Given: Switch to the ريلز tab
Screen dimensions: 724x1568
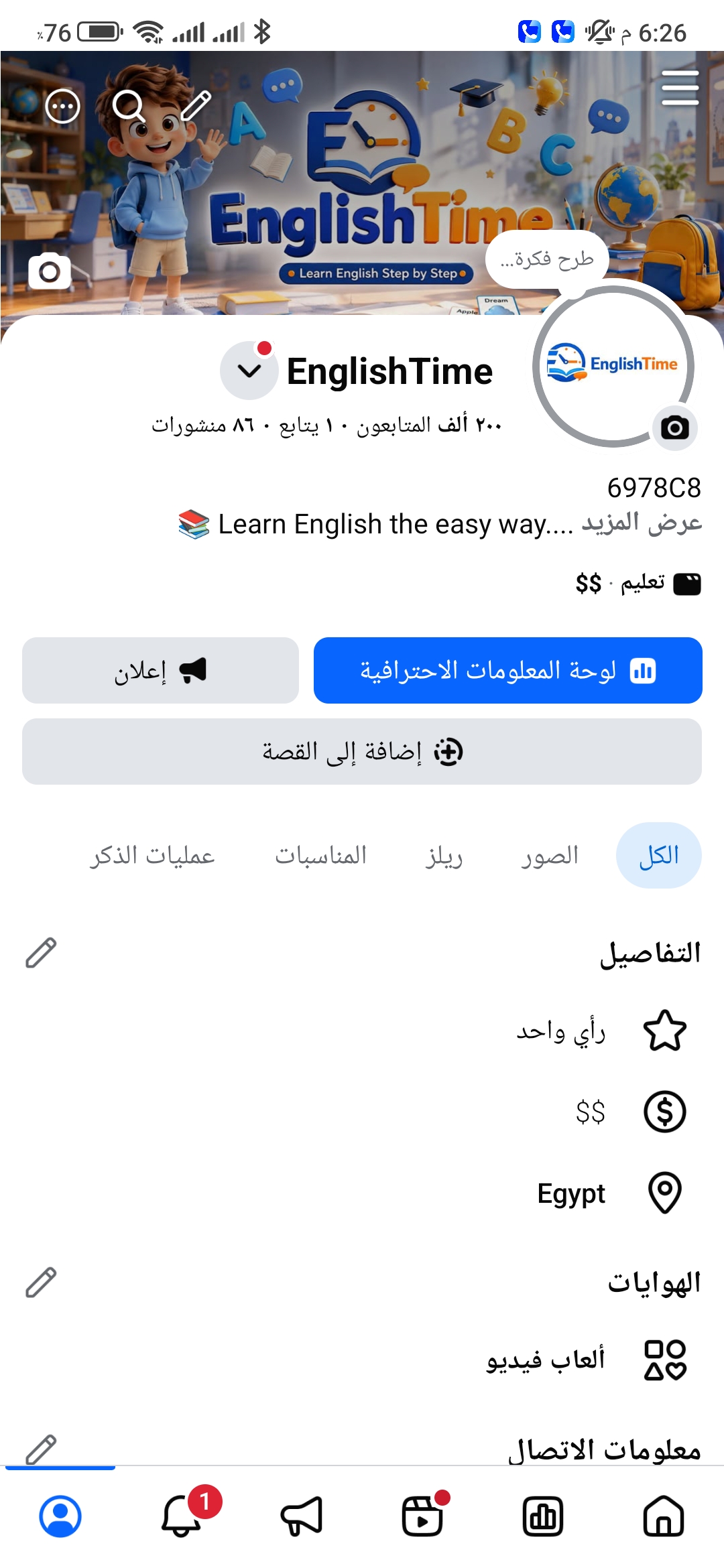Looking at the screenshot, I should tap(444, 856).
